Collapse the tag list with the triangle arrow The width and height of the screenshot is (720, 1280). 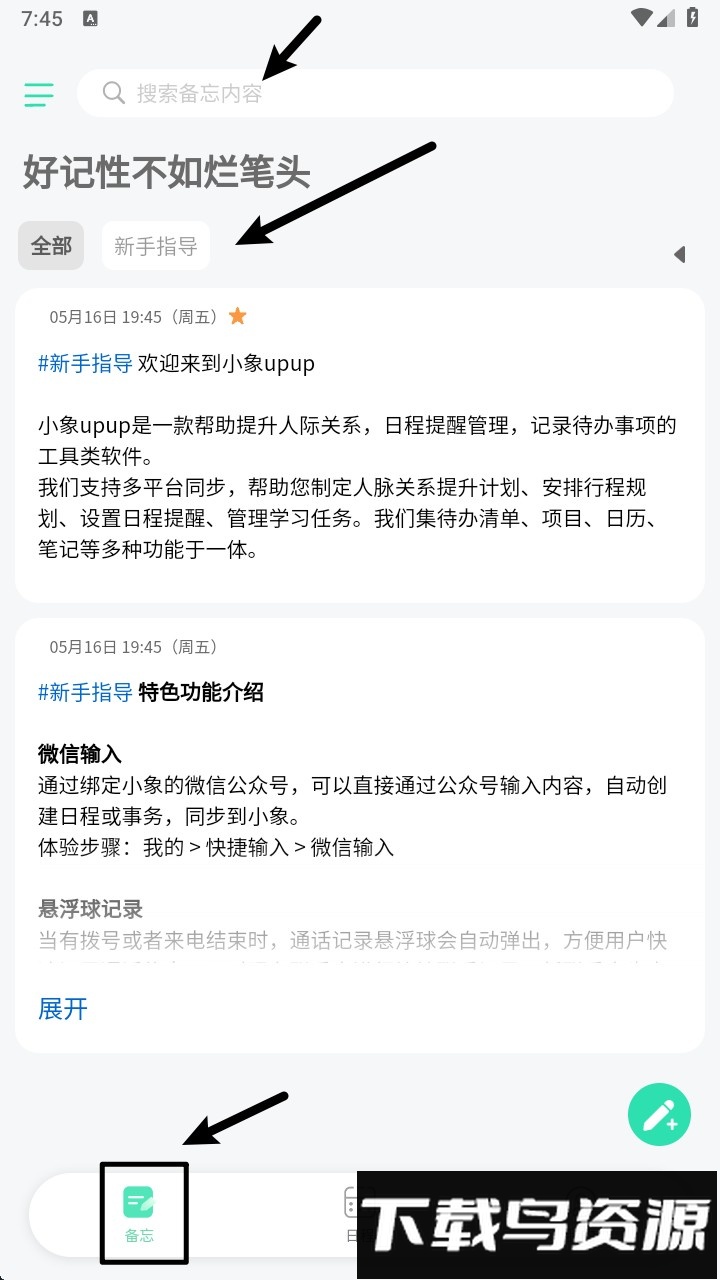pos(680,254)
